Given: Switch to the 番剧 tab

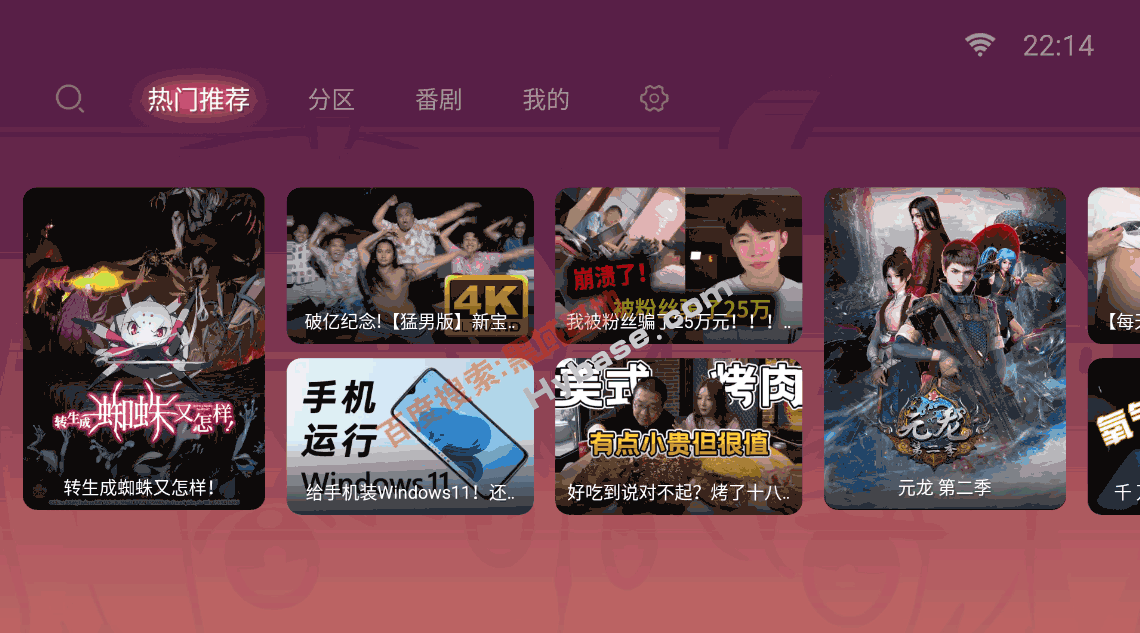Looking at the screenshot, I should pos(438,100).
